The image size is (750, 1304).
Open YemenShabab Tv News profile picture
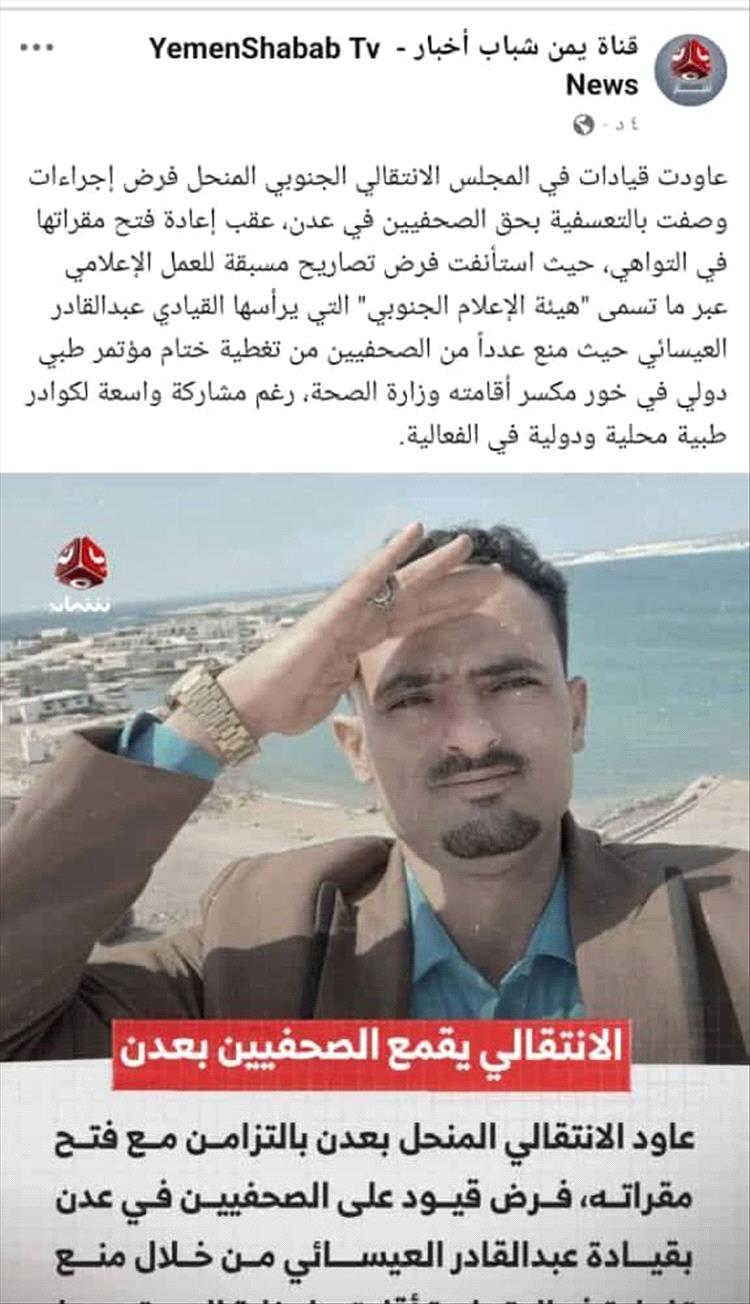(690, 69)
